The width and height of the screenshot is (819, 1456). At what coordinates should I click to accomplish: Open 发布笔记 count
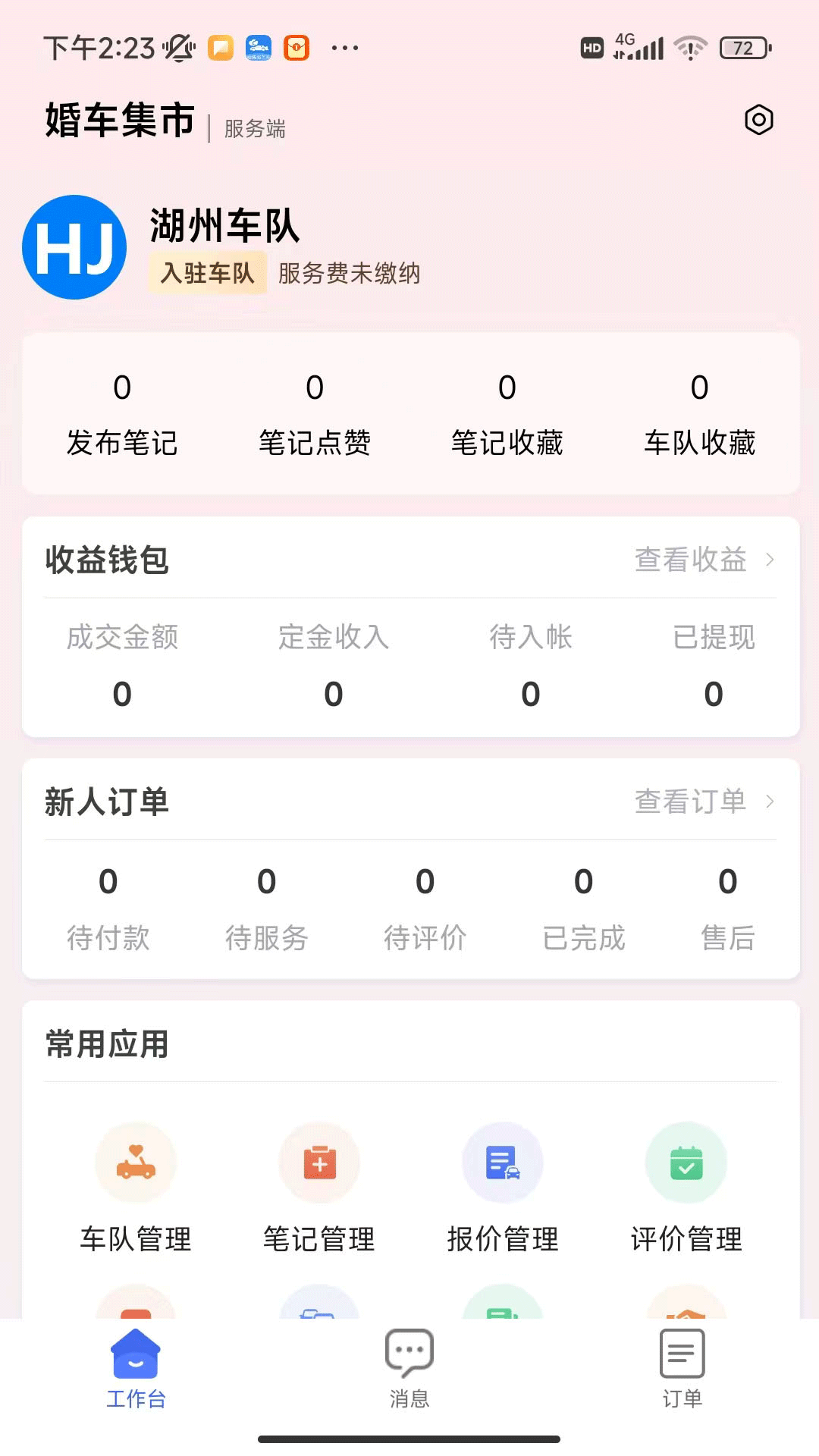(x=122, y=414)
